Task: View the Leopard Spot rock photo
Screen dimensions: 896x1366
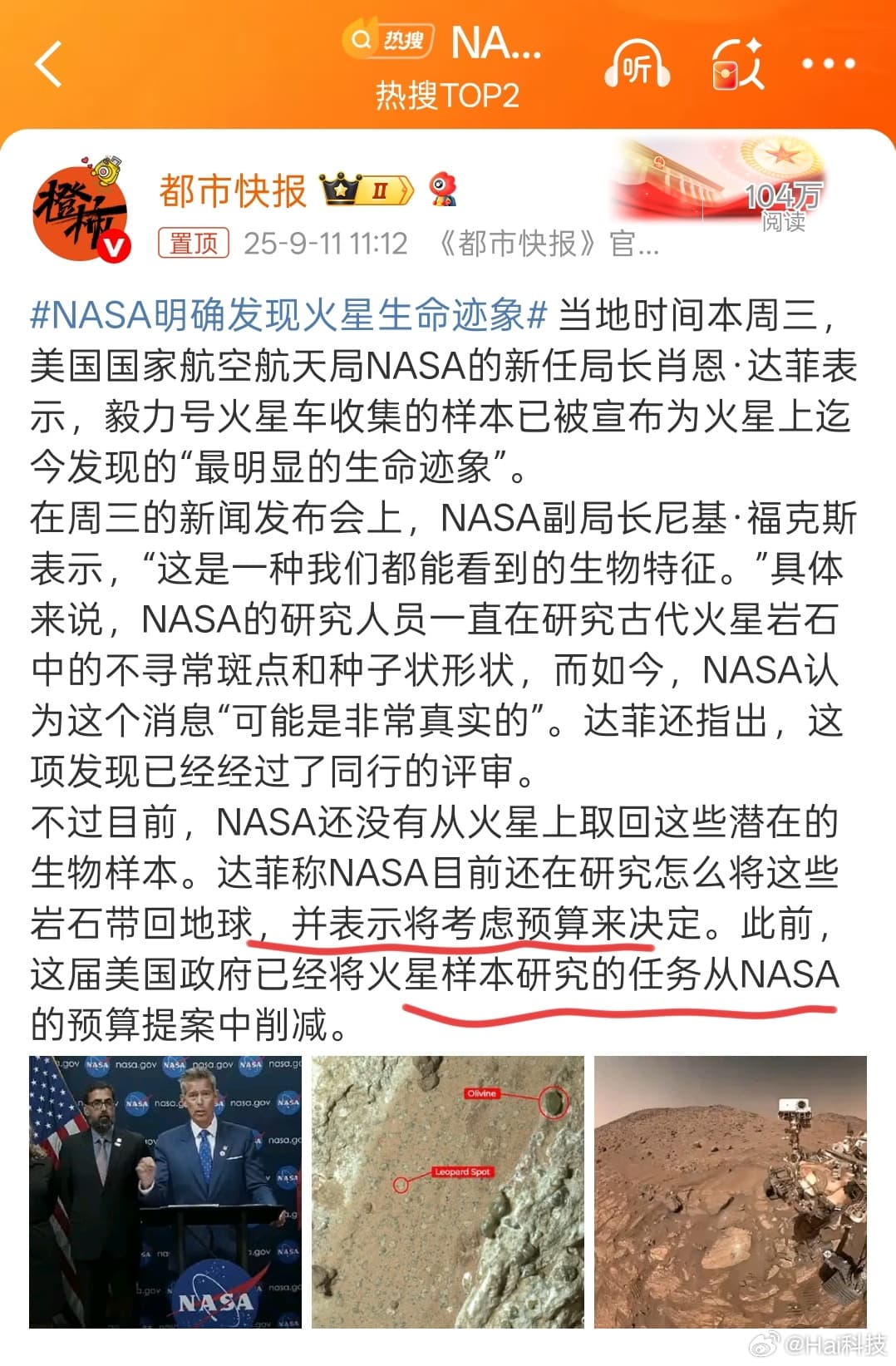Action: 447,1191
